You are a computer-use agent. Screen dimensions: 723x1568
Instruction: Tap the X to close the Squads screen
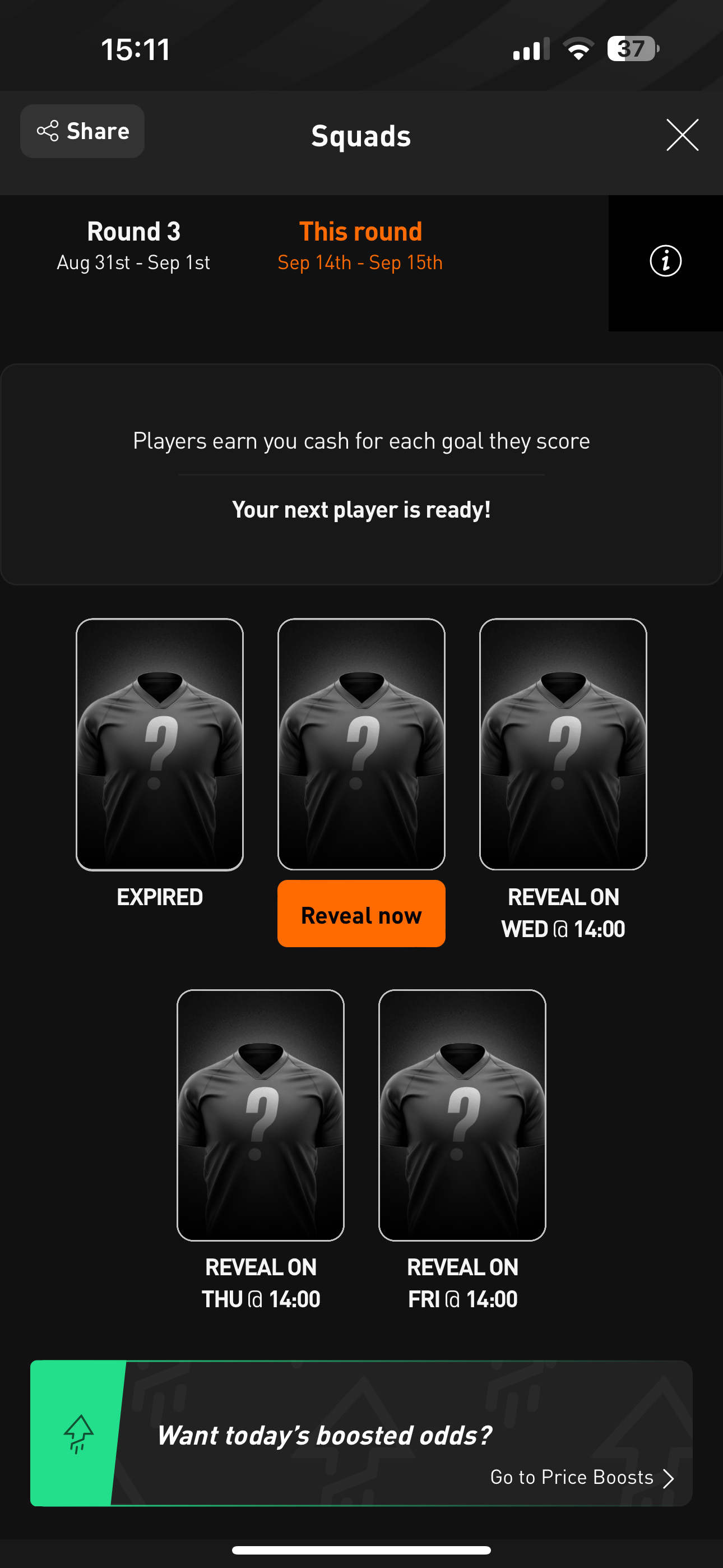pyautogui.click(x=682, y=135)
